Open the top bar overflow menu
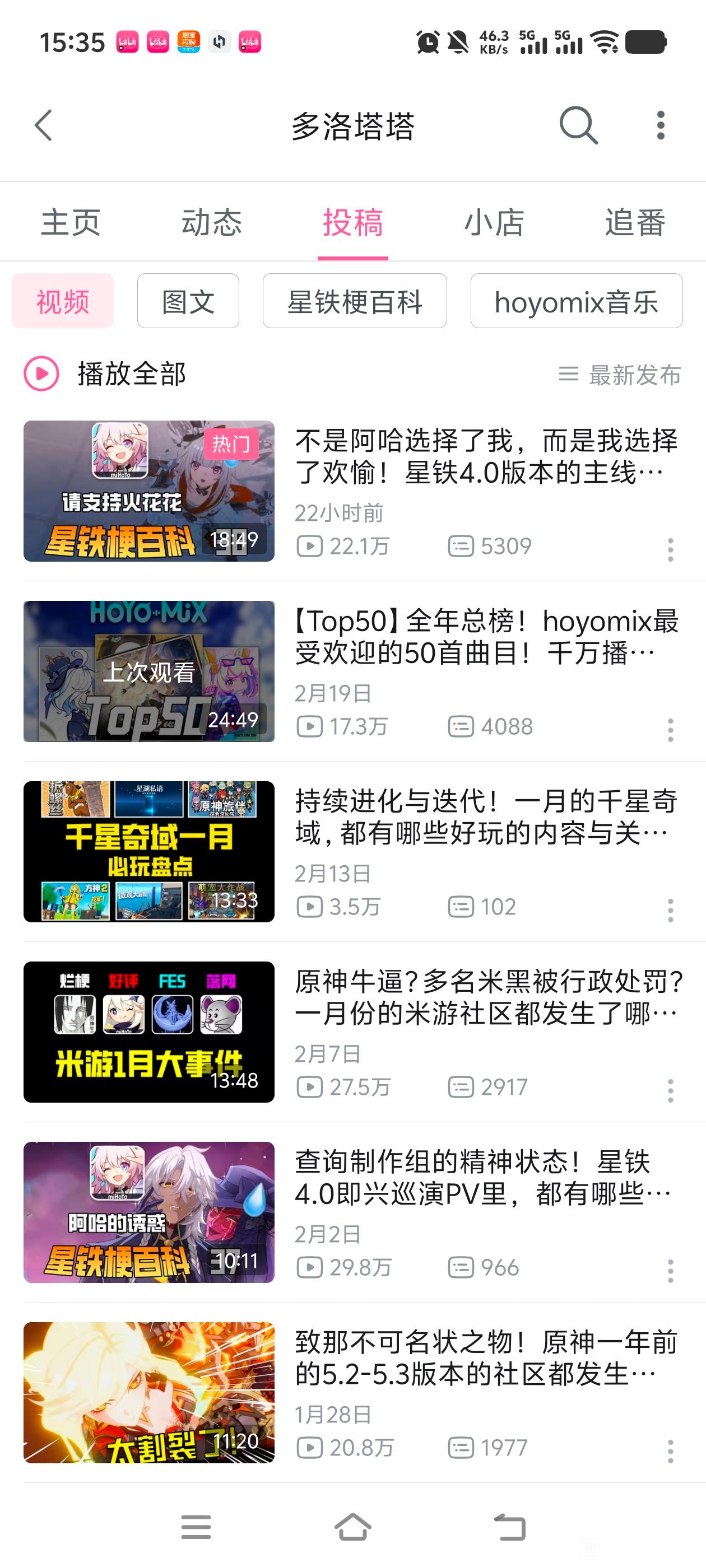 [660, 126]
